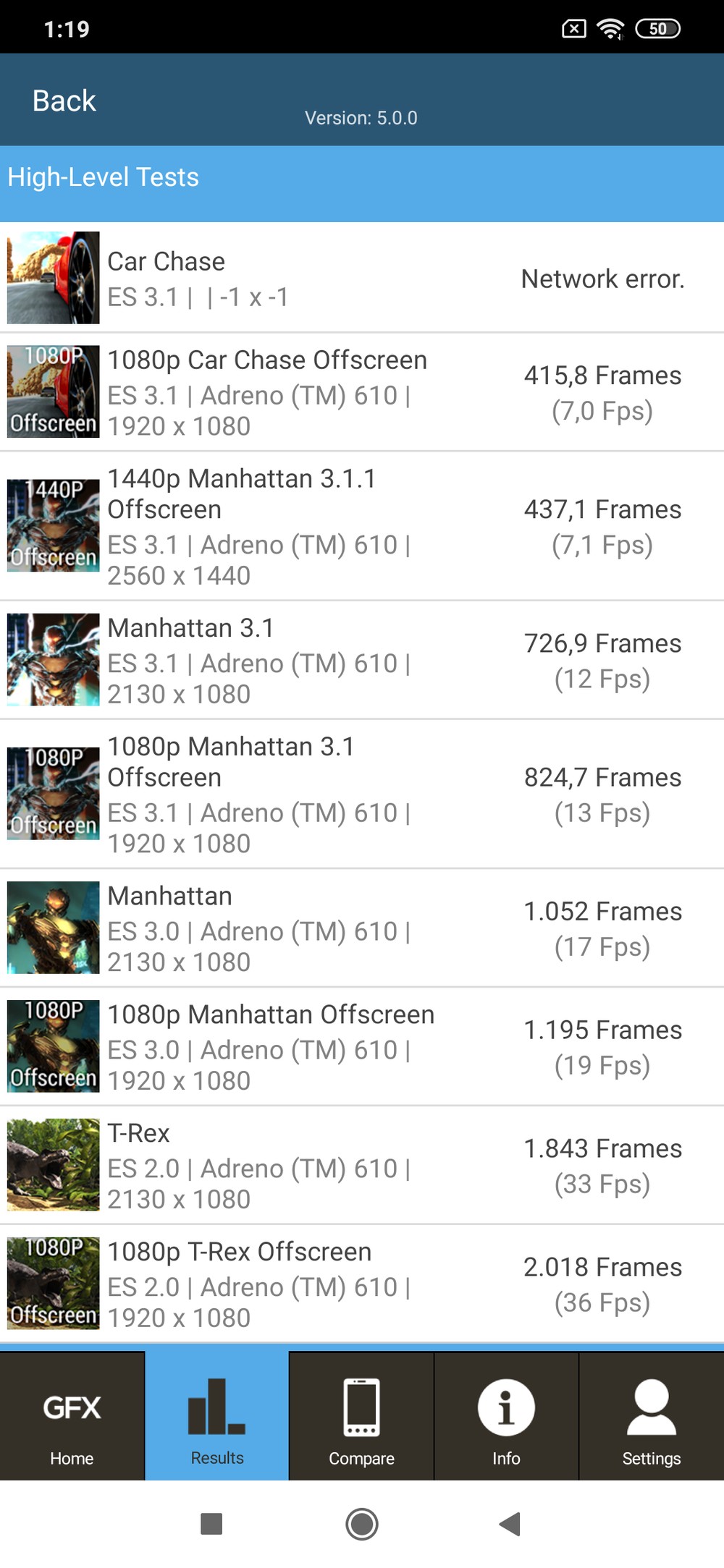724x1568 pixels.
Task: Open 1080p T-Rex Offscreen result
Action: click(362, 1284)
